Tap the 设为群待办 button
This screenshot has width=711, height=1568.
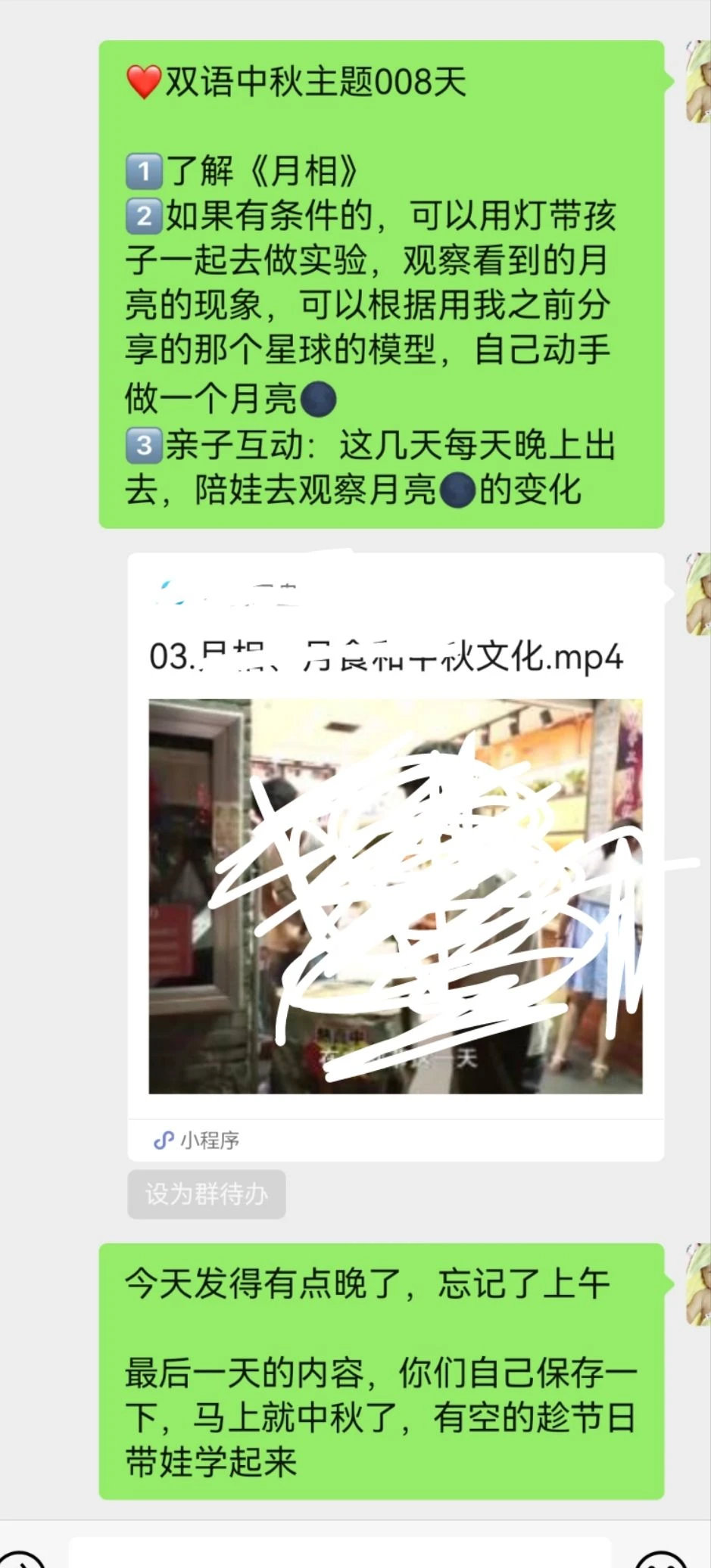[x=207, y=1194]
